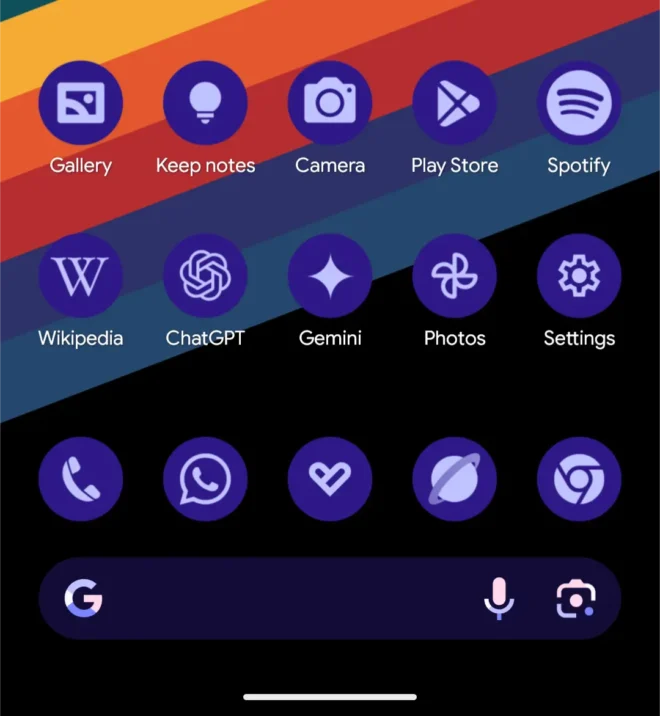The width and height of the screenshot is (660, 716).
Task: Open Google Lens from the search bar
Action: 575,599
